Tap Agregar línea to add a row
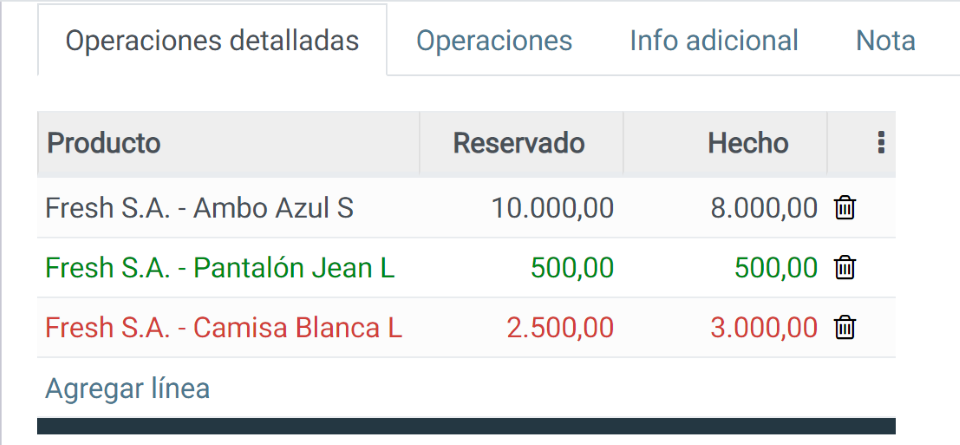Screen dimensions: 960x445 point(127,388)
